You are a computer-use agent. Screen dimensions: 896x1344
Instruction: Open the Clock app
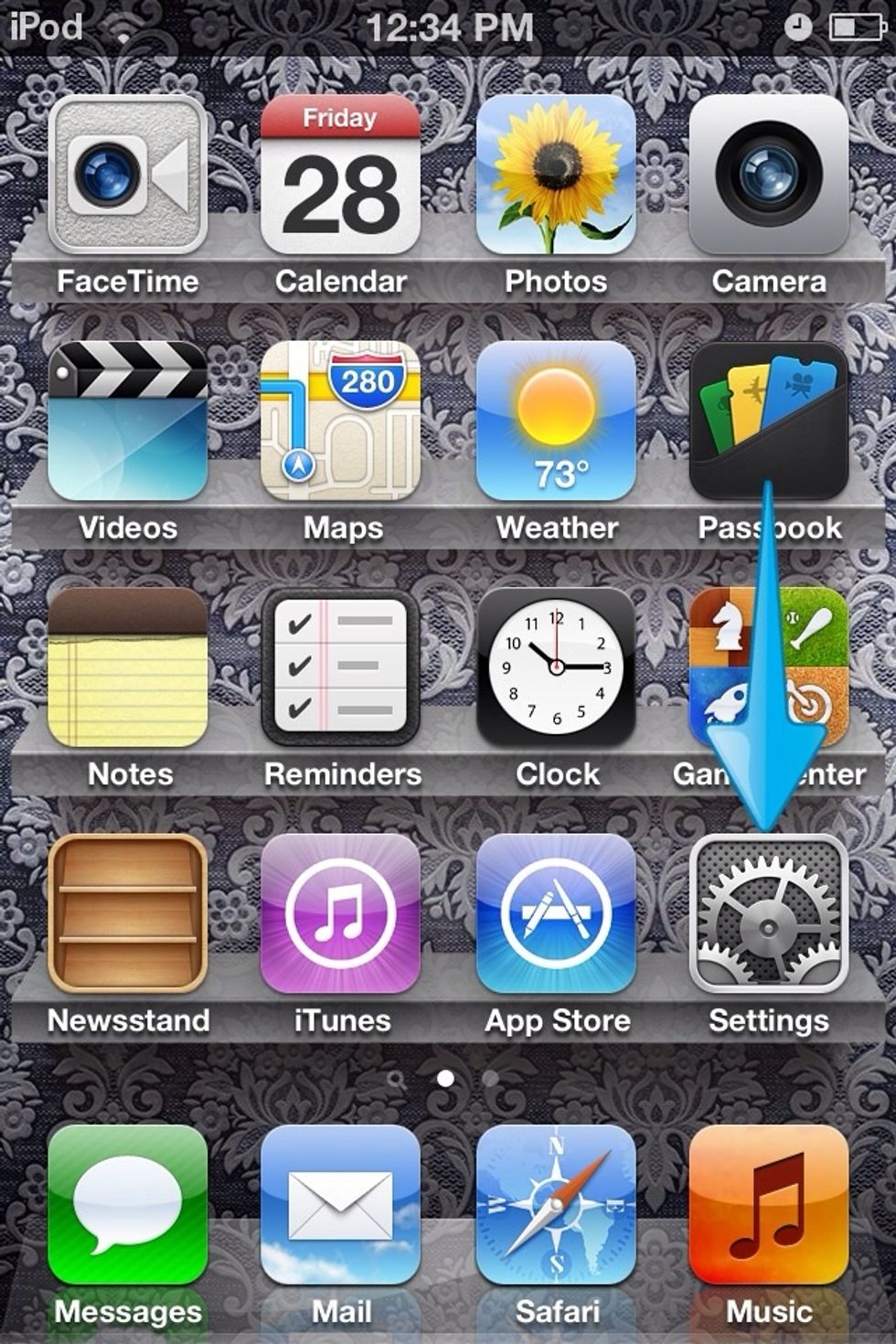[556, 667]
